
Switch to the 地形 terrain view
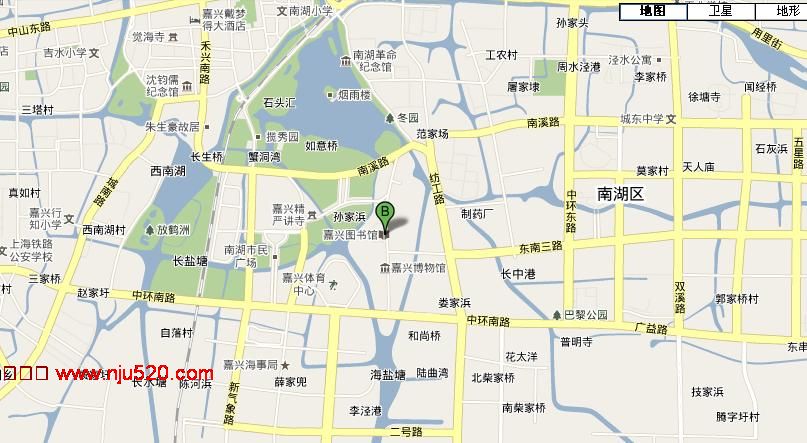click(x=783, y=11)
